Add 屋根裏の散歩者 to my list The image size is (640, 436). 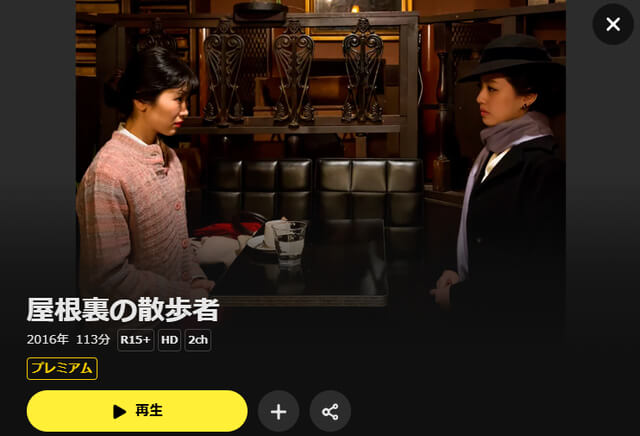point(279,411)
